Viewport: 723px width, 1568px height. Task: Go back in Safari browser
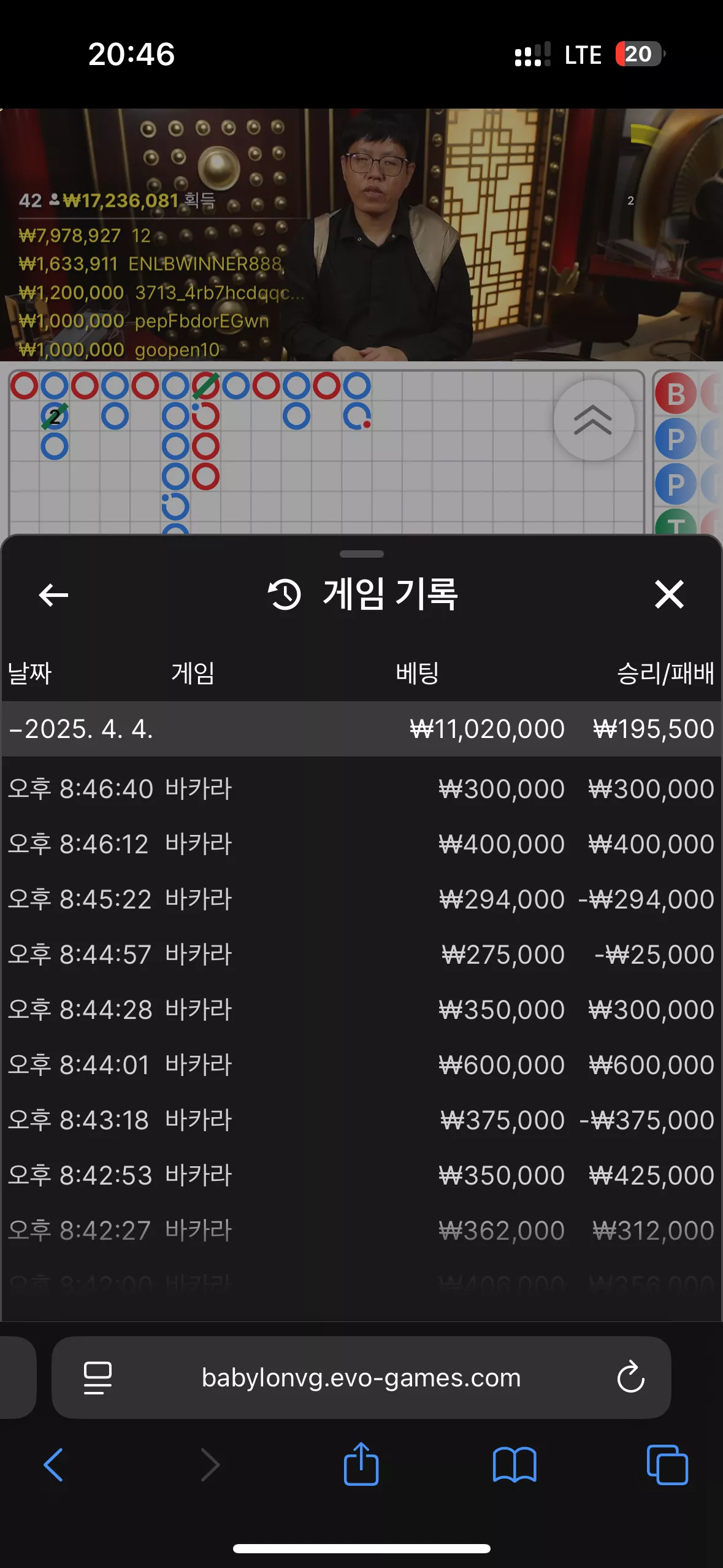[53, 1465]
